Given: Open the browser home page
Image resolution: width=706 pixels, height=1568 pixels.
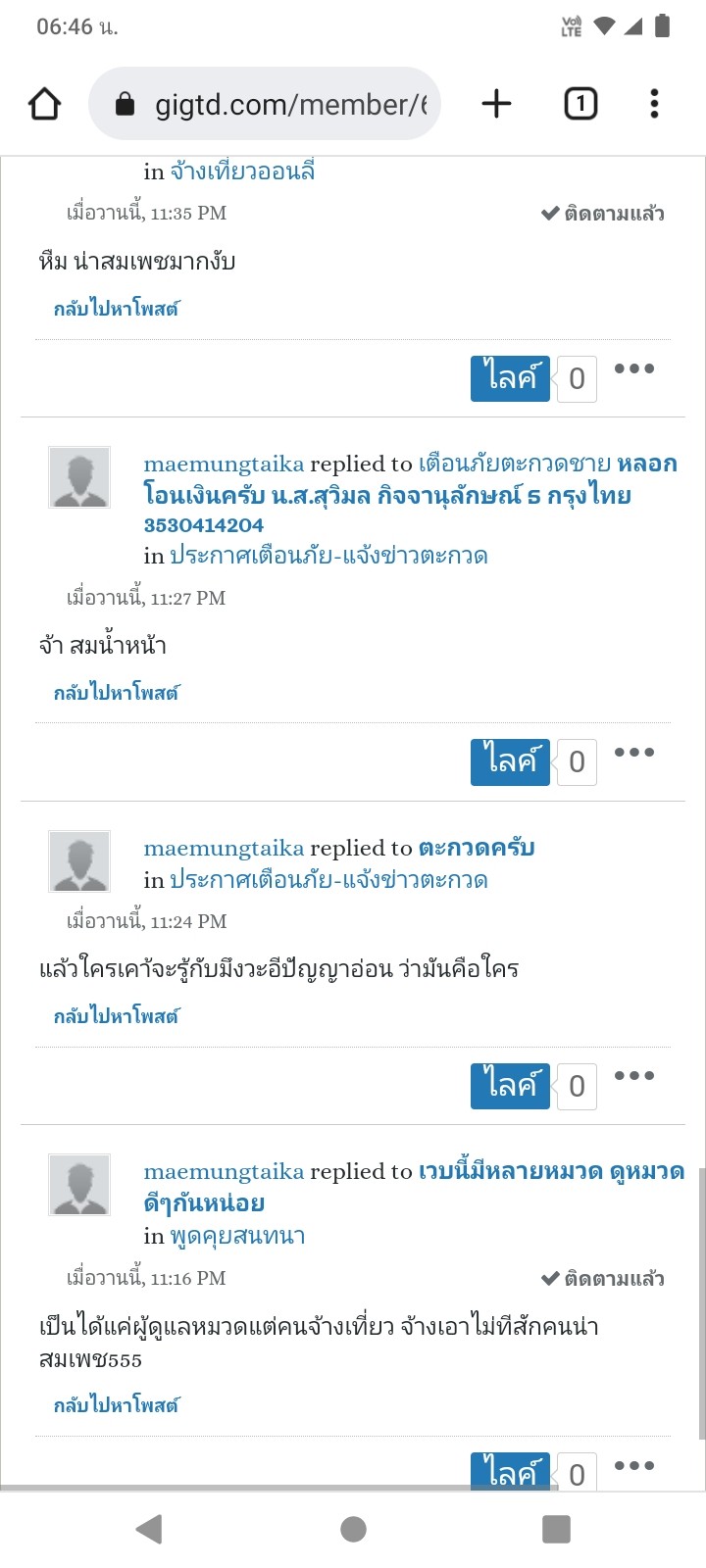Looking at the screenshot, I should click(x=45, y=104).
